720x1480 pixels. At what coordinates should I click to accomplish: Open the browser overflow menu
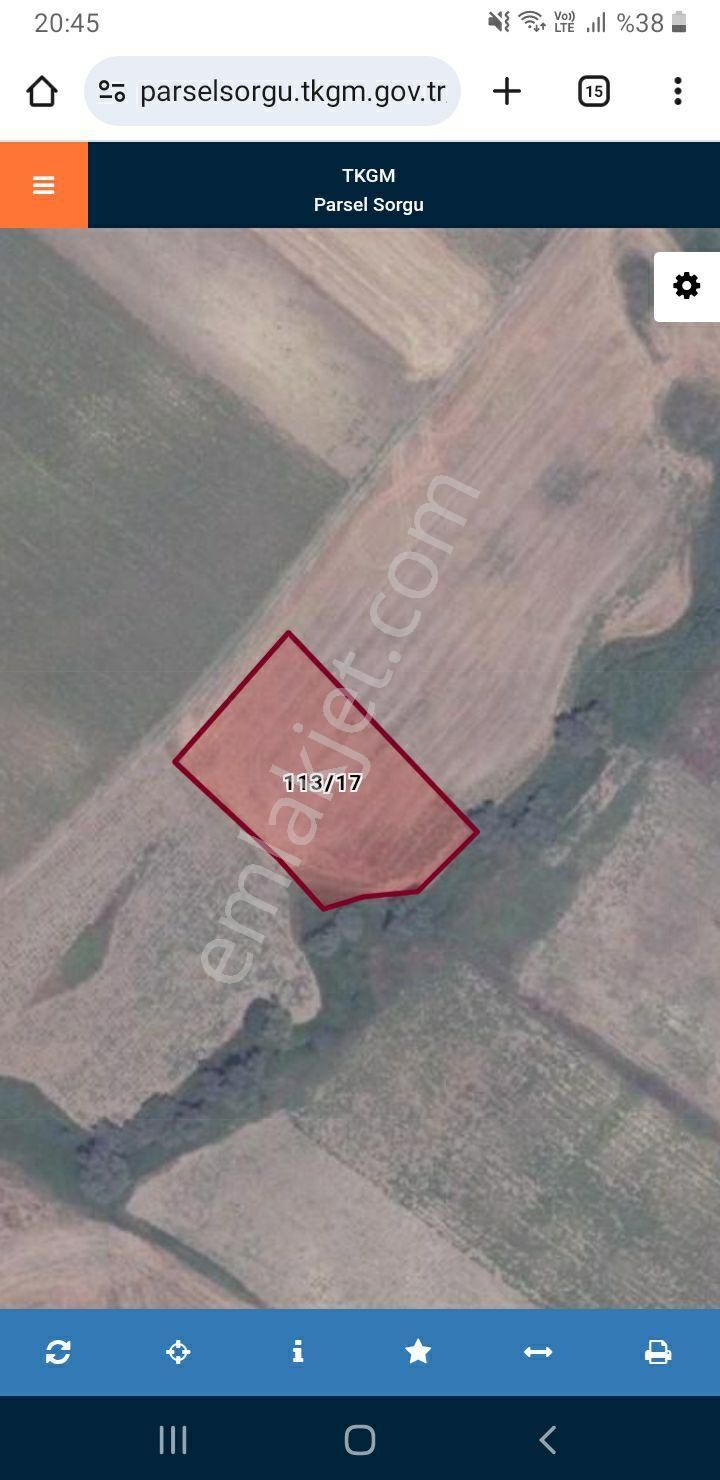pos(678,92)
